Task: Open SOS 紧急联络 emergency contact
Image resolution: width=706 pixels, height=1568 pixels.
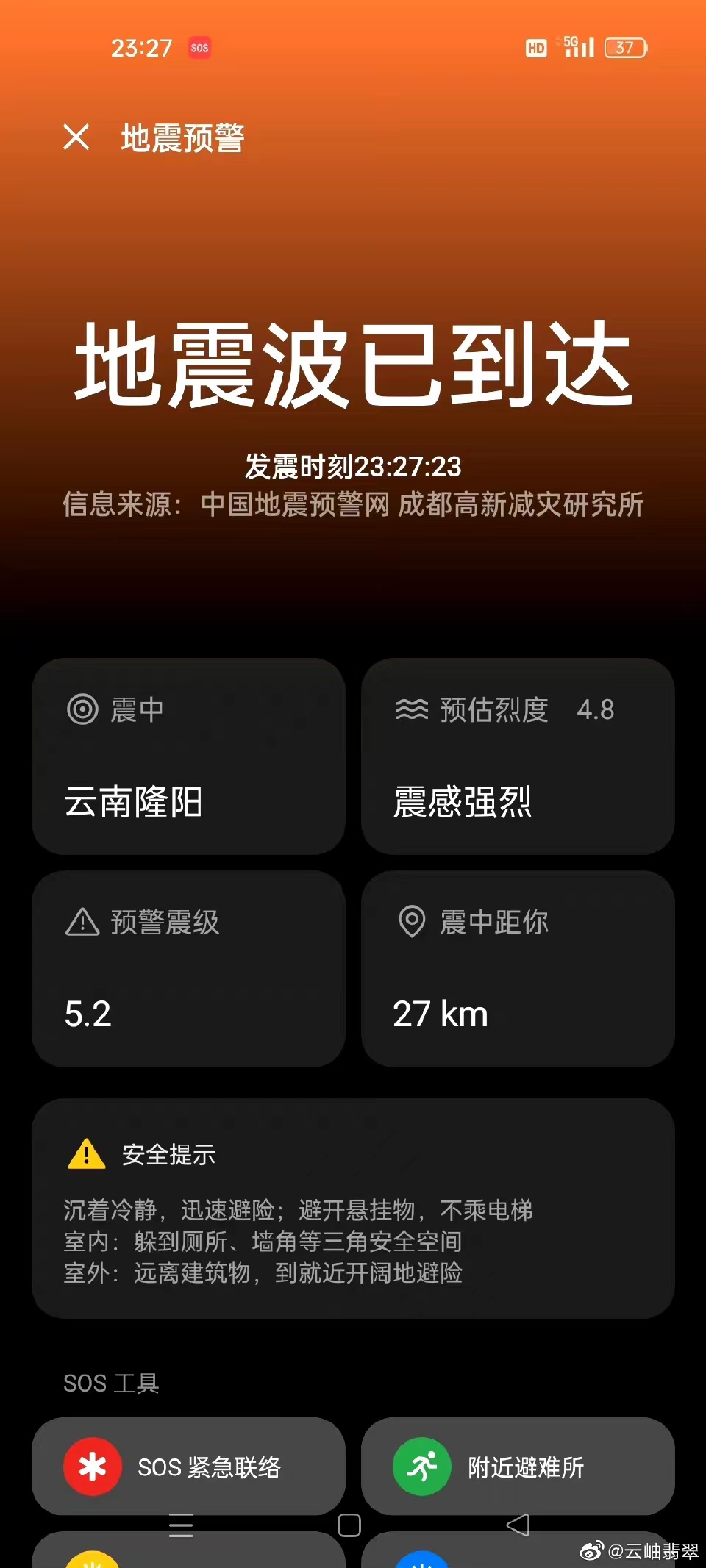Action: 188,1467
